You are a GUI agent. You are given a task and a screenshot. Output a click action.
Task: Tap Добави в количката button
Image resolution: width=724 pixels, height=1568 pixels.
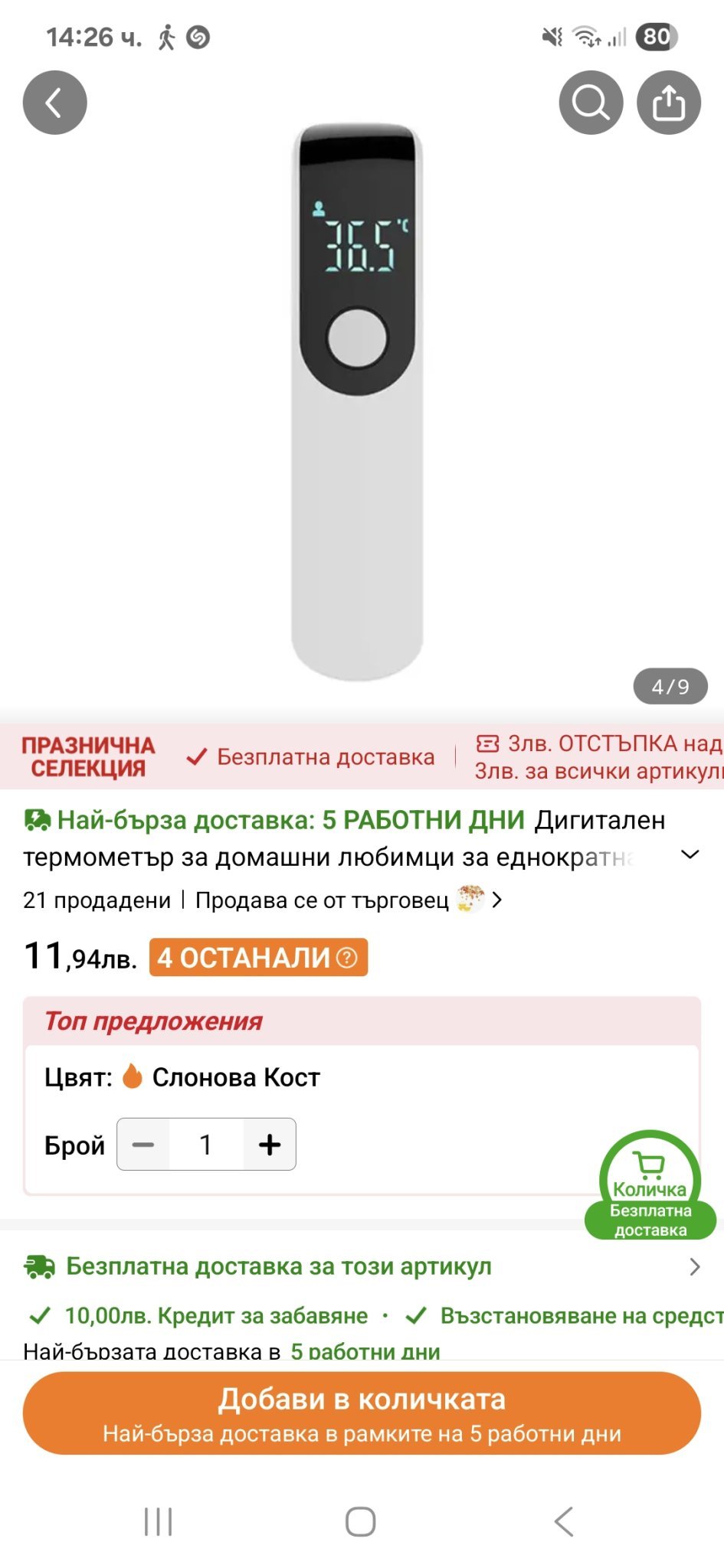[x=362, y=1413]
